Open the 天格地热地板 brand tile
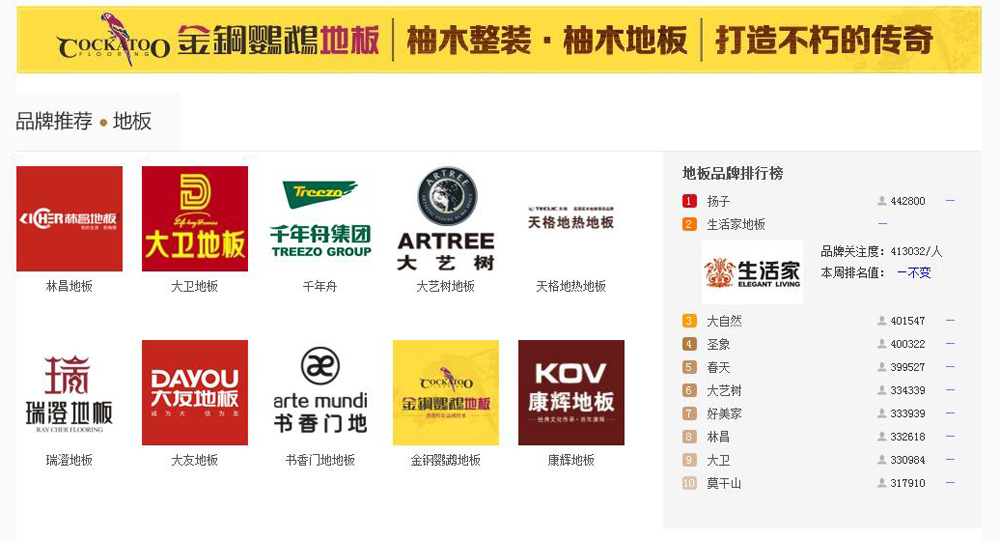 tap(571, 219)
